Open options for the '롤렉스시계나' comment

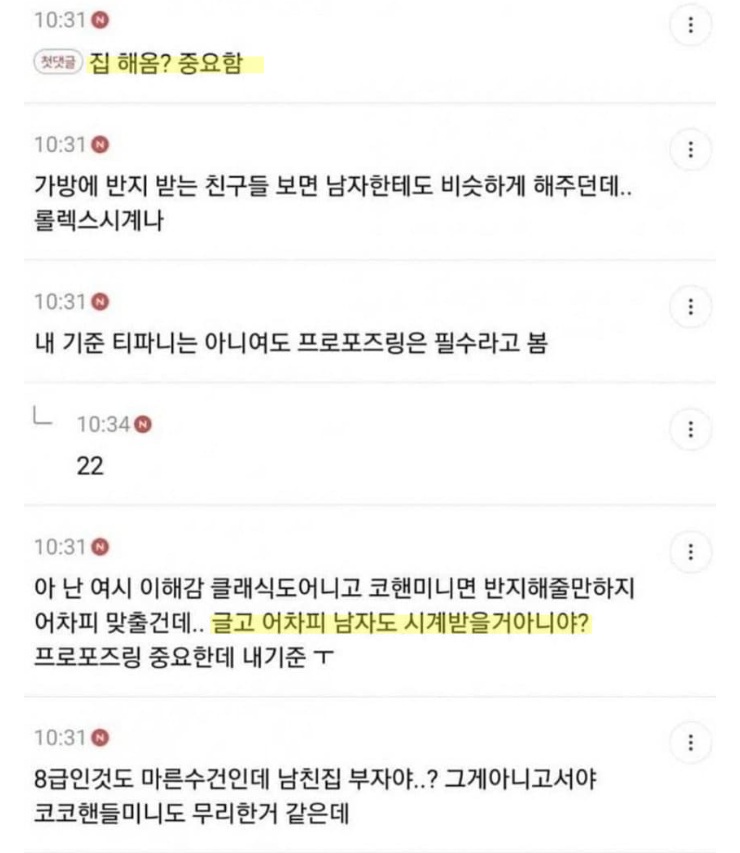pyautogui.click(x=690, y=150)
